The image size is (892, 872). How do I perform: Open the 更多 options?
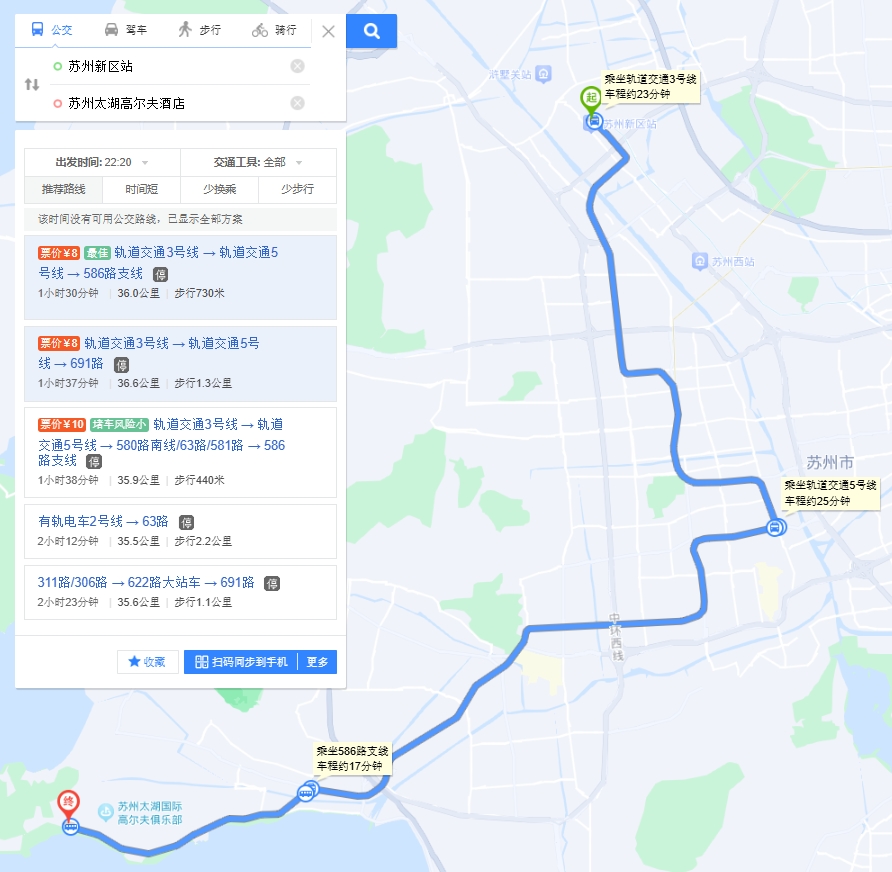point(317,662)
